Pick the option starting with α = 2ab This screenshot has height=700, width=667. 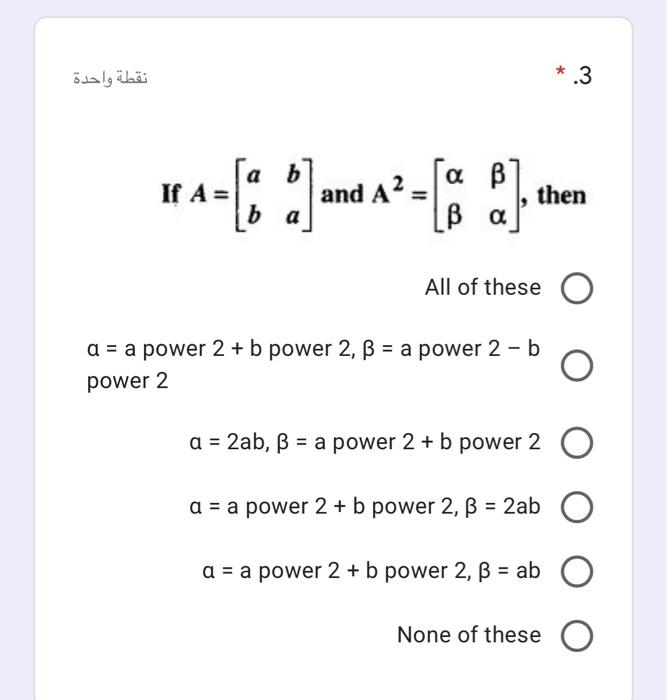pyautogui.click(x=576, y=442)
